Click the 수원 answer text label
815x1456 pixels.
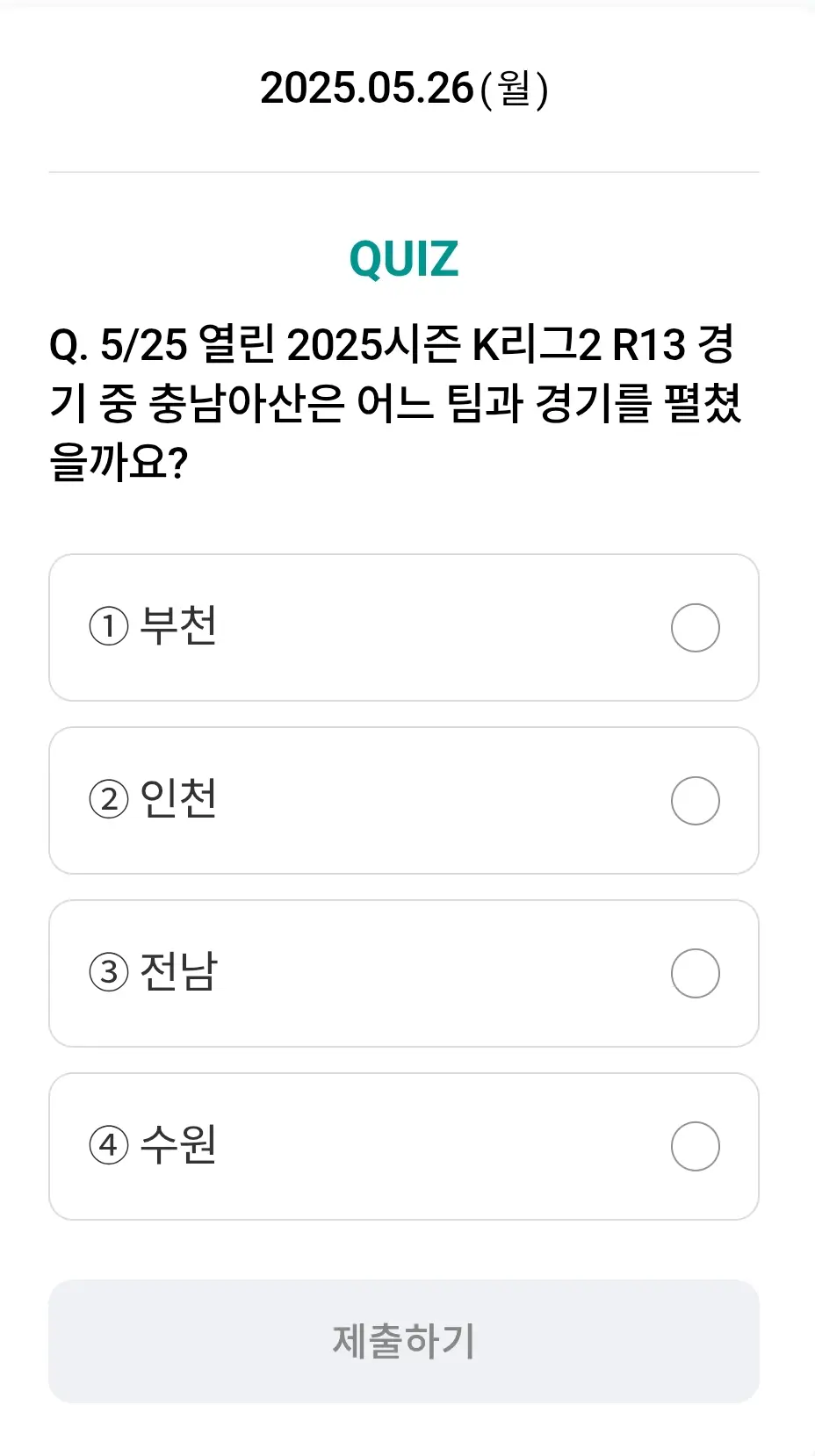tap(178, 1146)
